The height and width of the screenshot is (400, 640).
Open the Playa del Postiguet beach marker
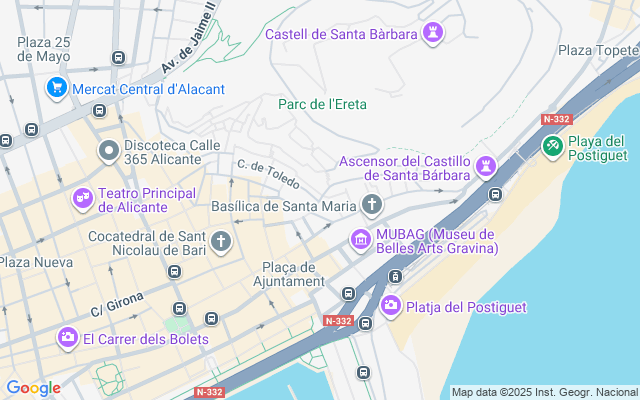click(x=552, y=147)
